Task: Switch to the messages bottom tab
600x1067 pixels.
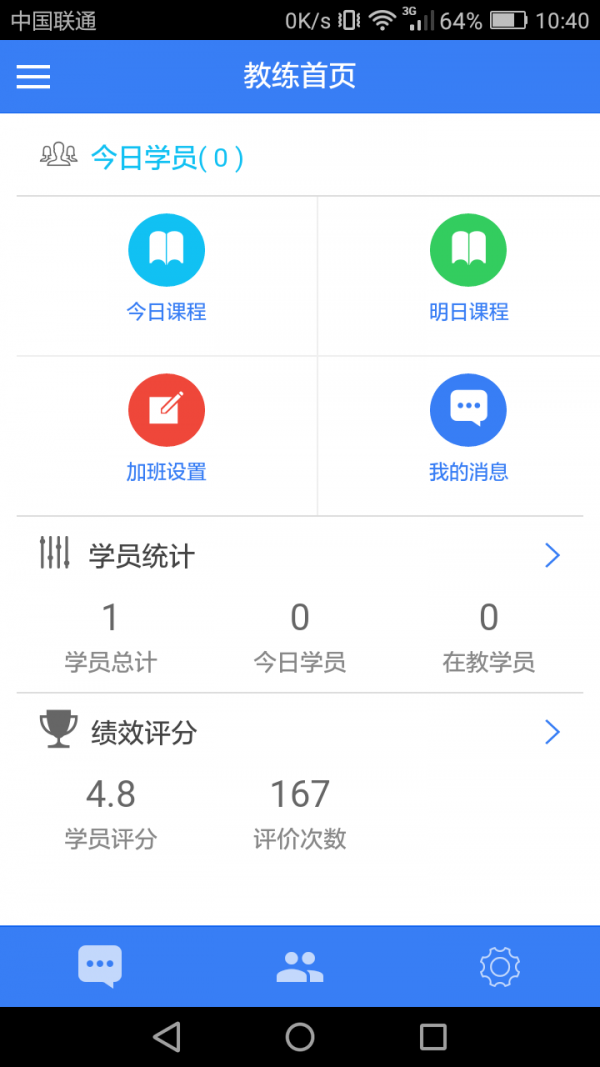Action: point(100,966)
